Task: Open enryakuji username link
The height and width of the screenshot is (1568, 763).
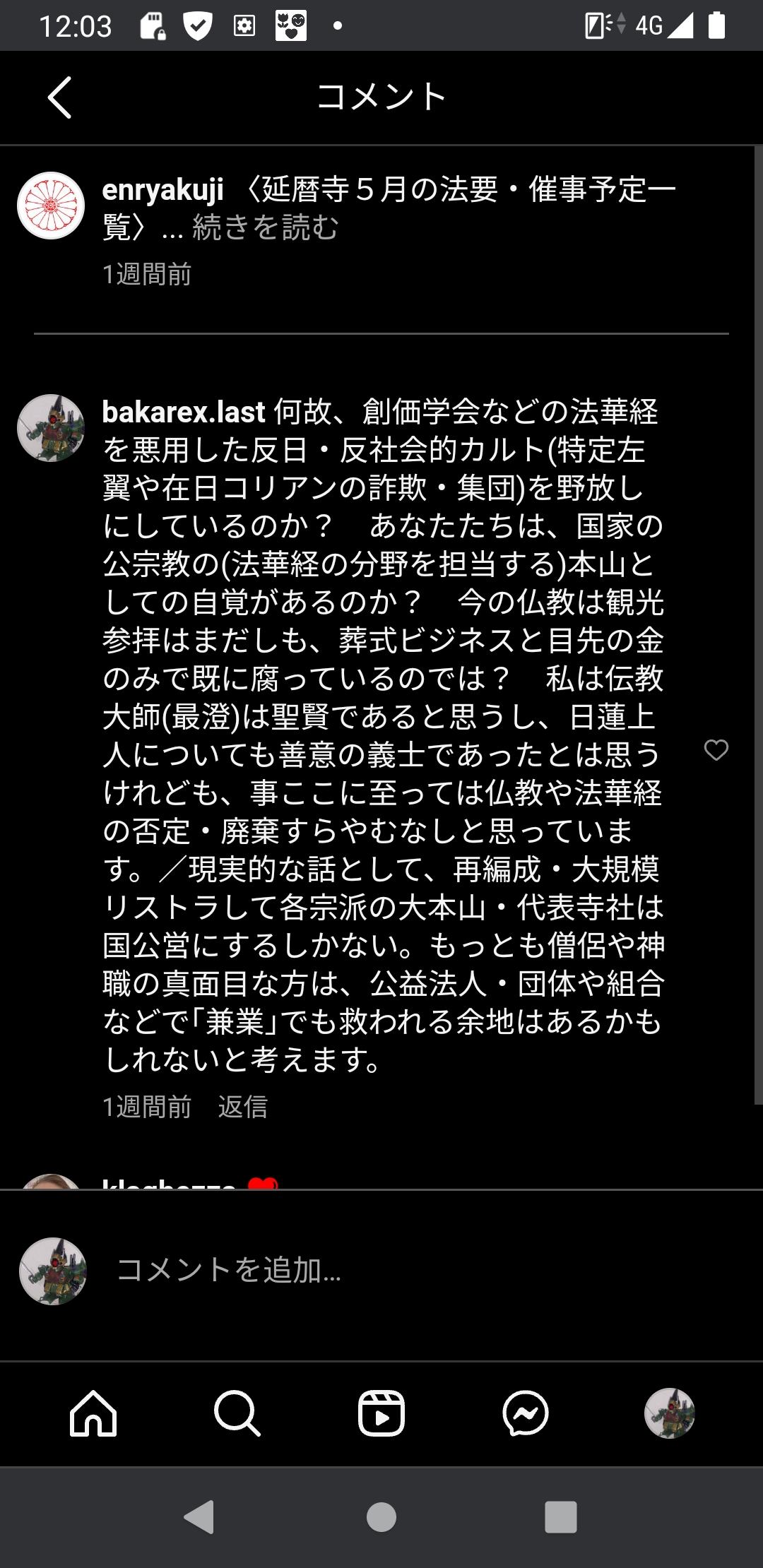Action: point(162,189)
